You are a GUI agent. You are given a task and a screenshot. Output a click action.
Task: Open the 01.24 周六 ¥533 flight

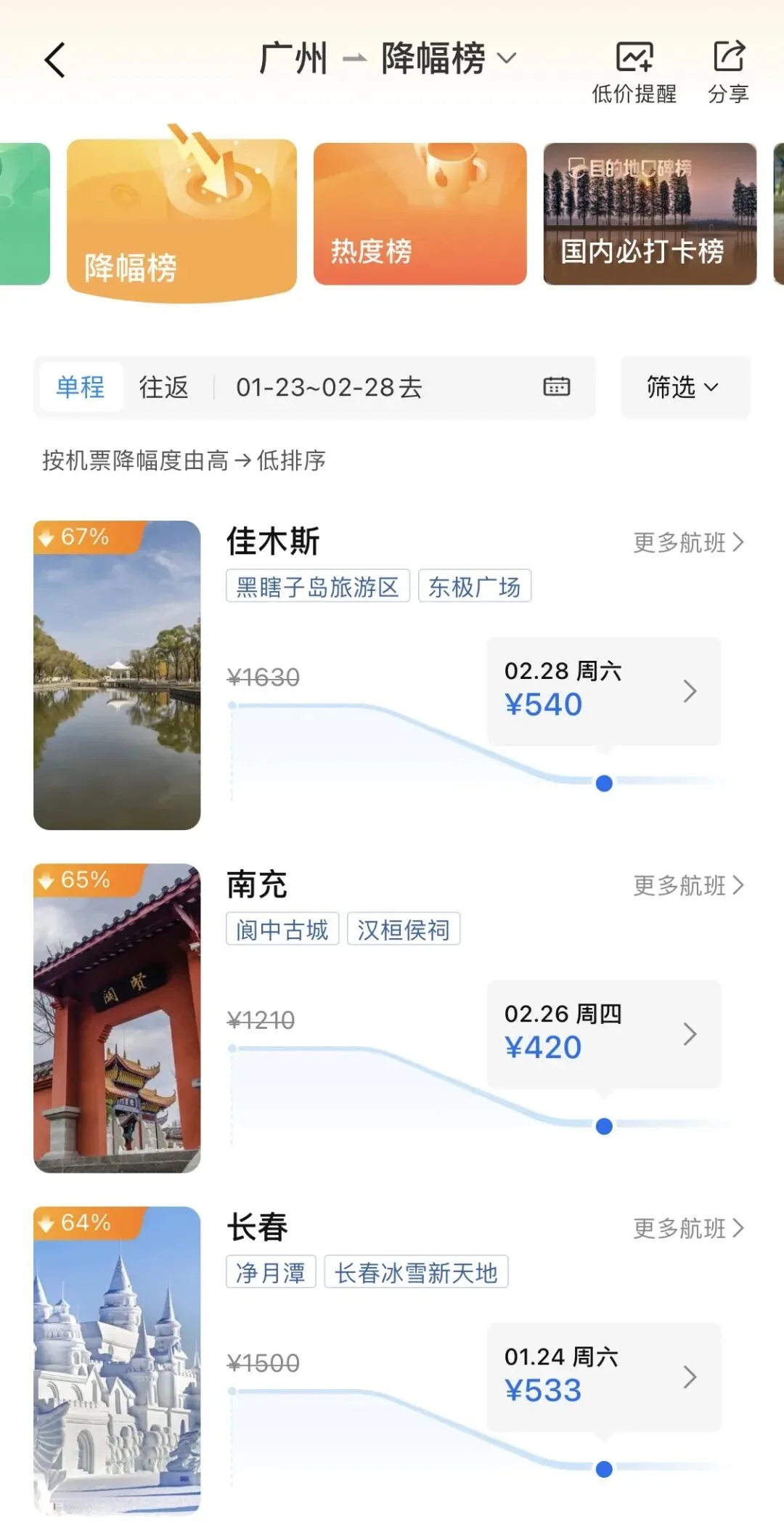(603, 1376)
